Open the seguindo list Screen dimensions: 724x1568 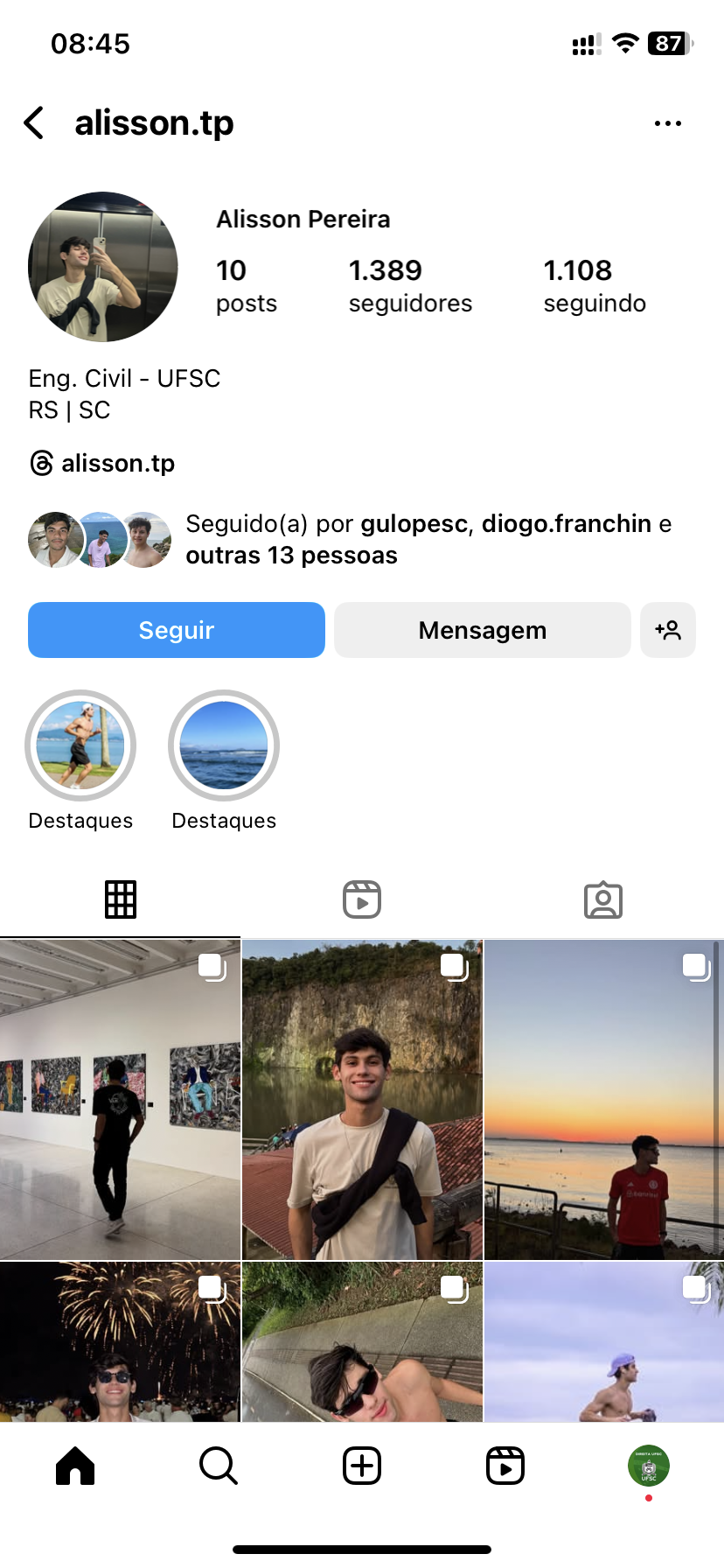point(595,285)
